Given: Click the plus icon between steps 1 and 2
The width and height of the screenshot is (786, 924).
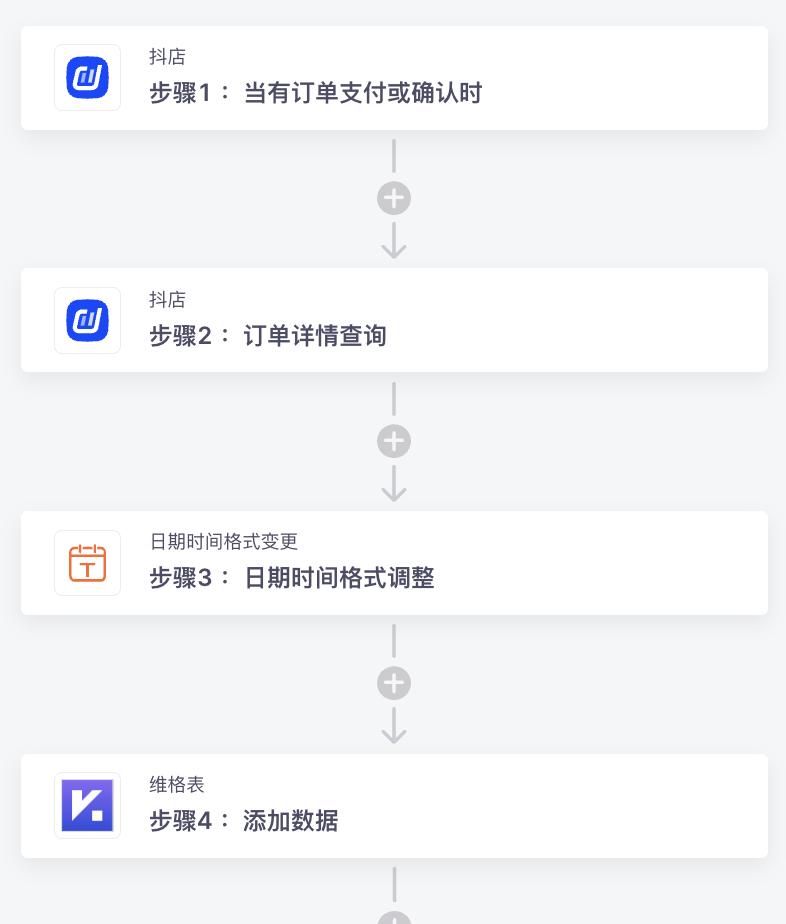Looking at the screenshot, I should 393,198.
